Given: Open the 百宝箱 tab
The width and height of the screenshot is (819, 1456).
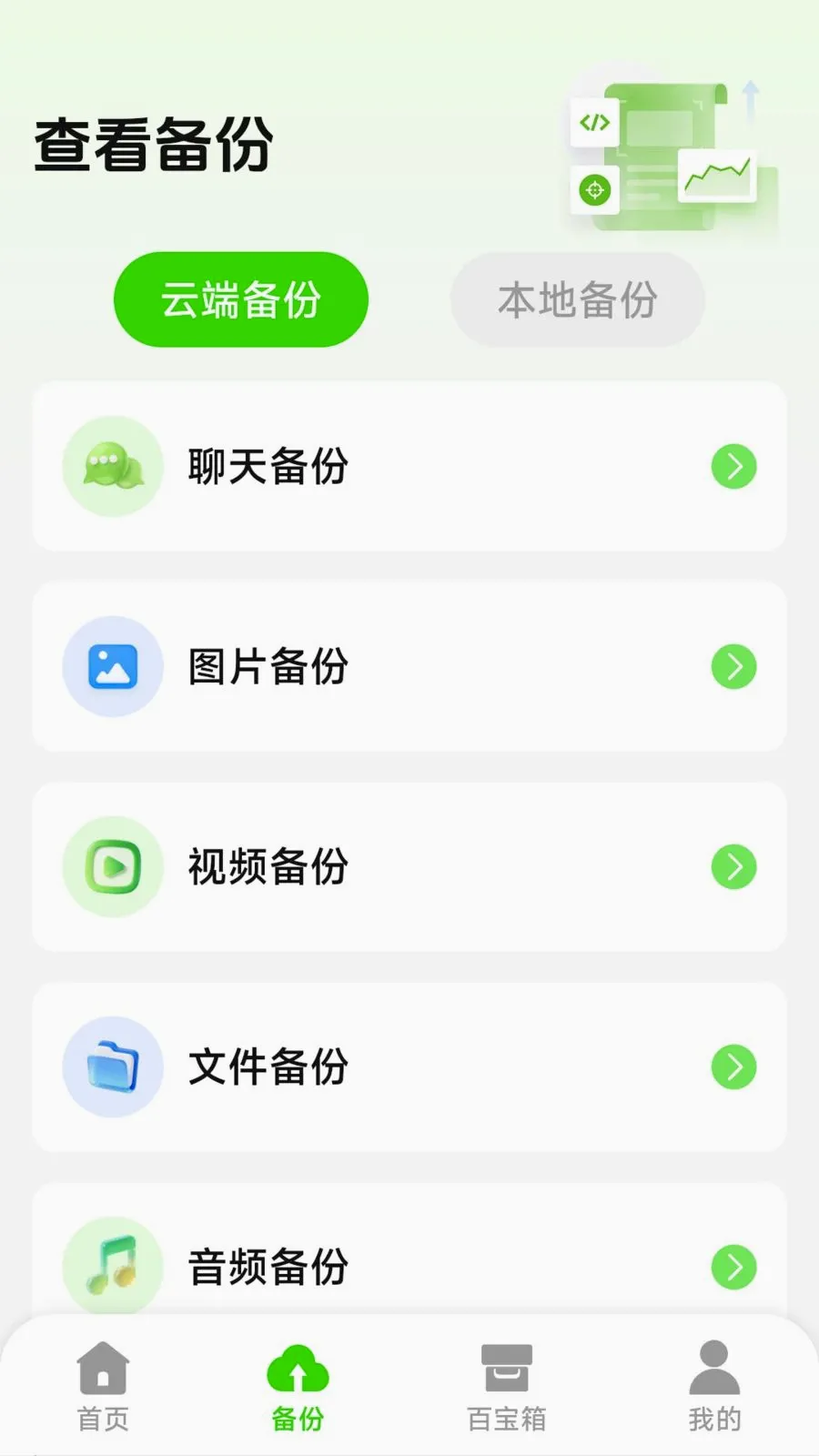Looking at the screenshot, I should point(507,1387).
